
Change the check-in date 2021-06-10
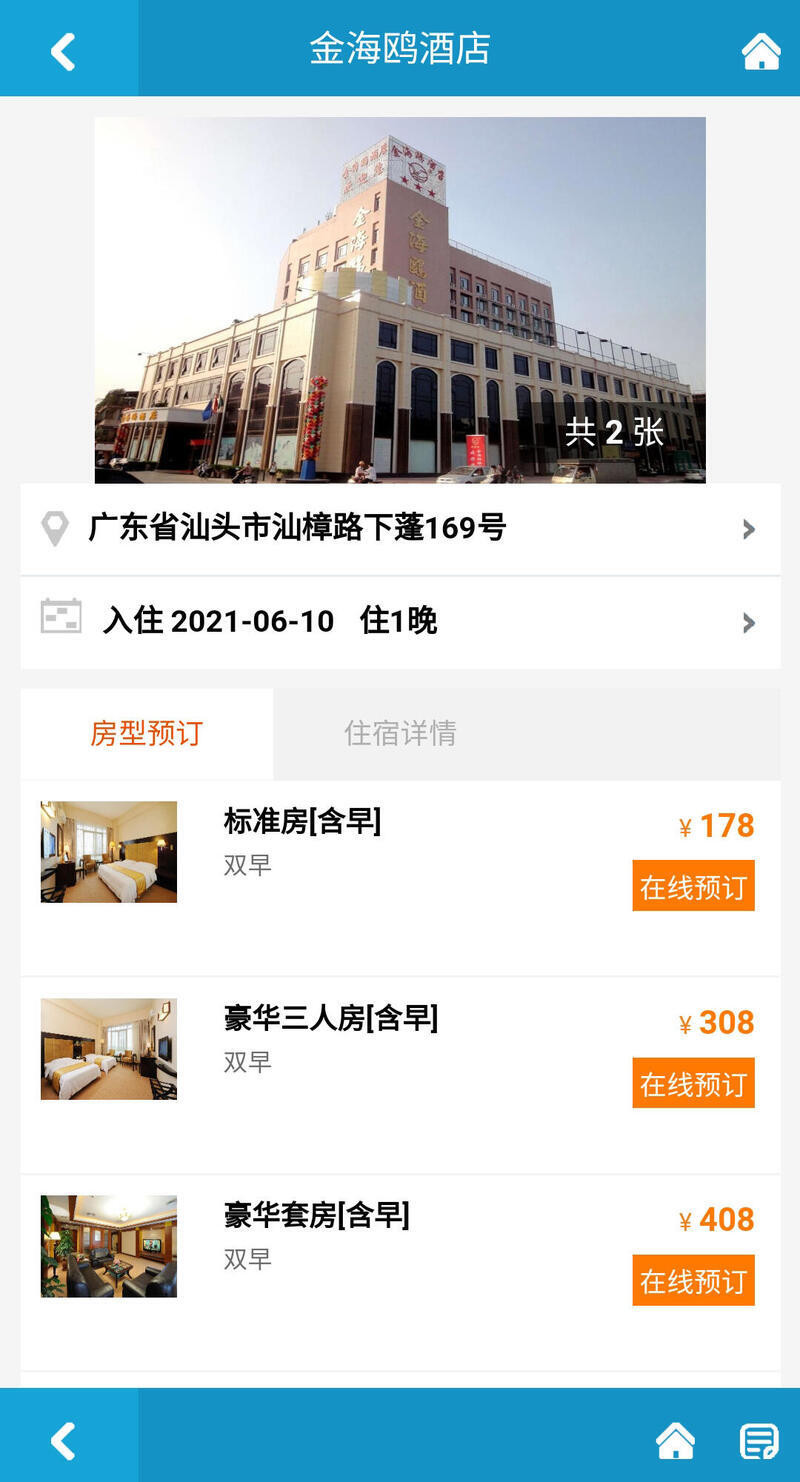pyautogui.click(x=400, y=622)
